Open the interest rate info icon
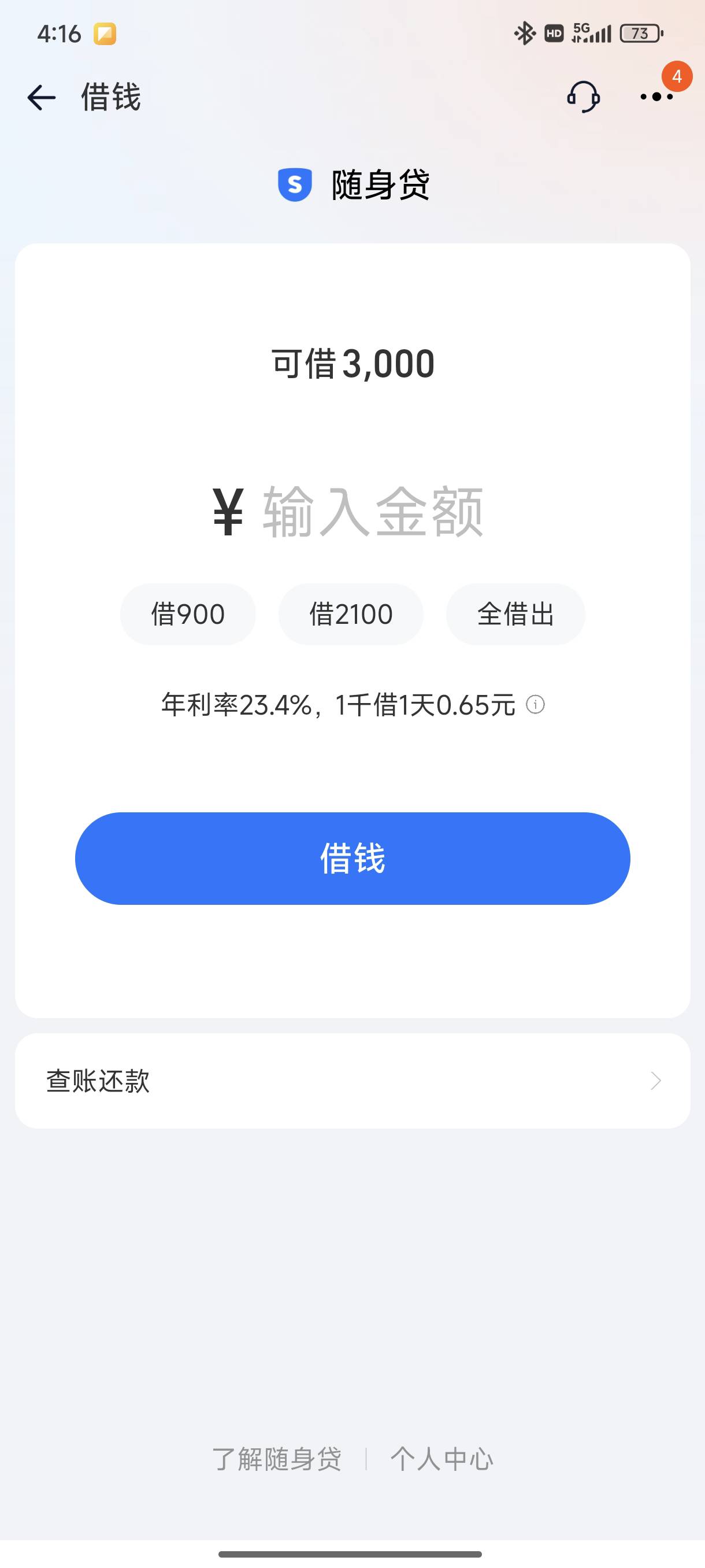The width and height of the screenshot is (705, 1568). tap(535, 705)
